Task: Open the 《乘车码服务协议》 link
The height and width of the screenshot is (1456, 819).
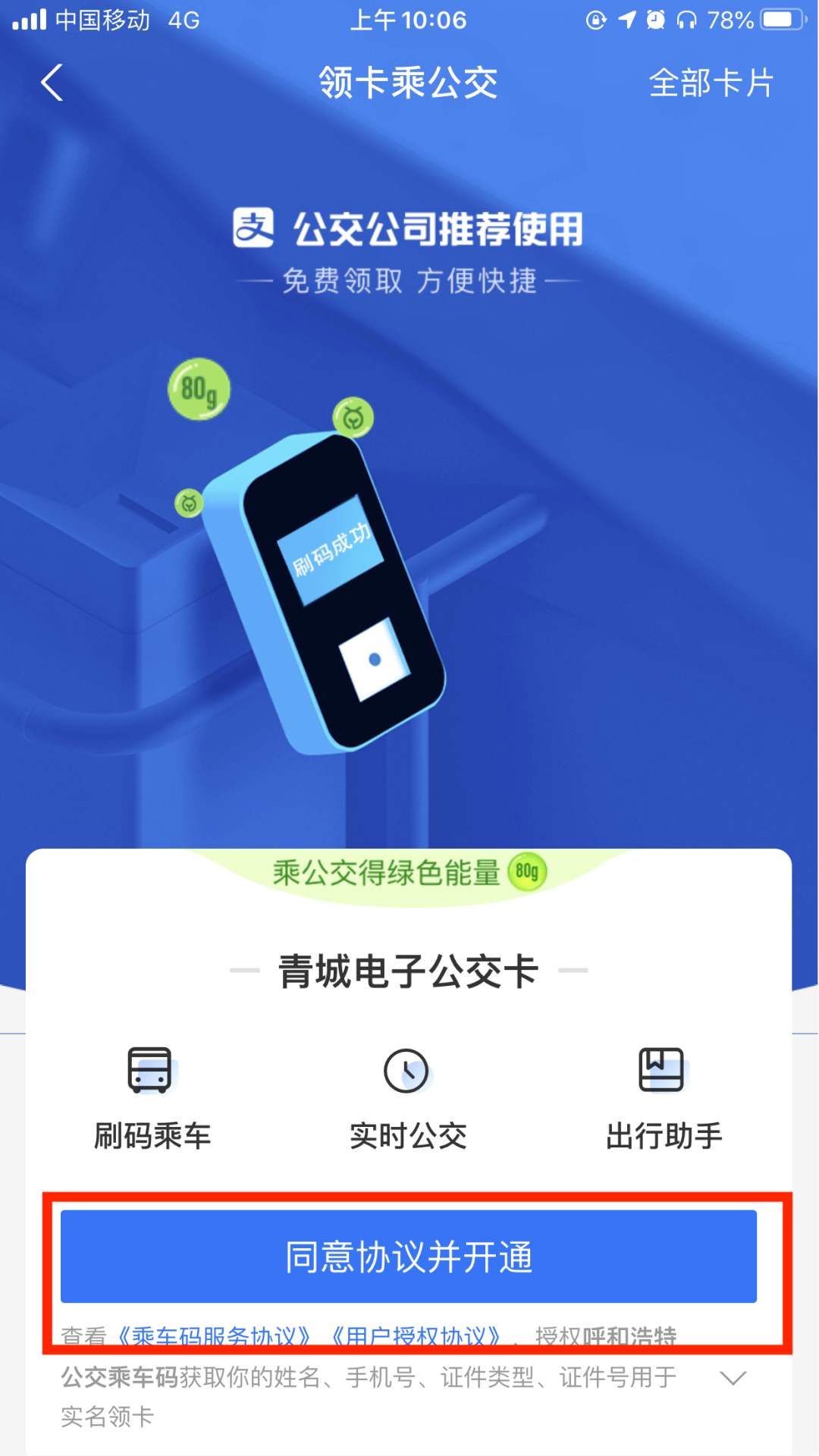Action: (x=214, y=1335)
